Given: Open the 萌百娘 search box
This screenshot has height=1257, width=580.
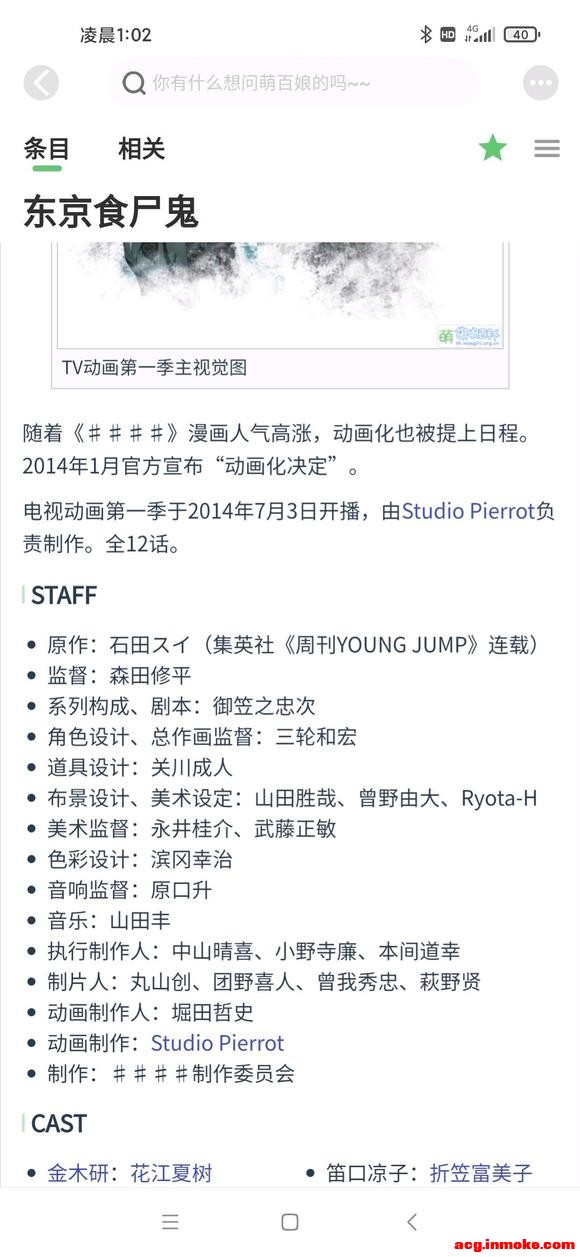Looking at the screenshot, I should tap(295, 83).
